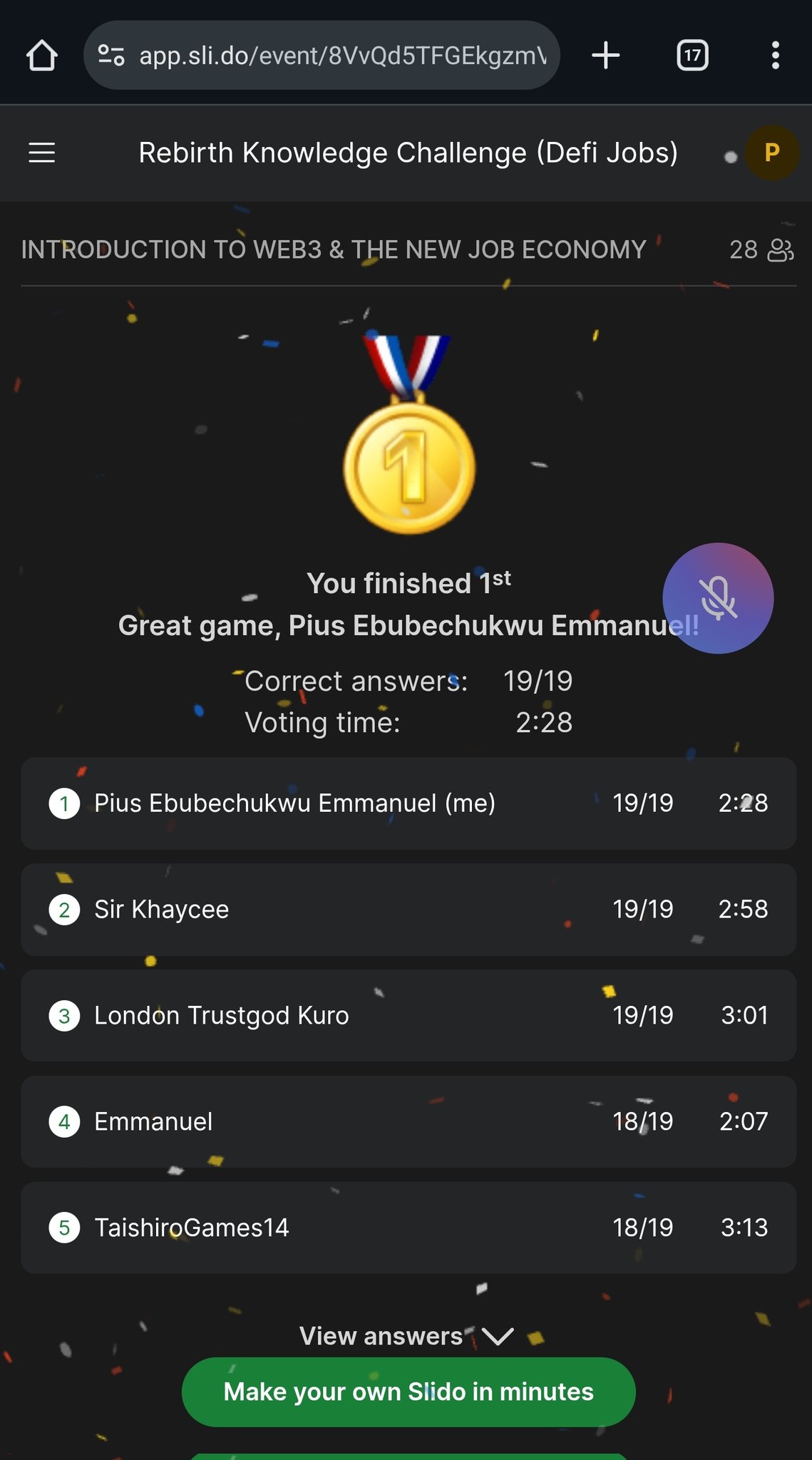The image size is (812, 1460).
Task: Tap the muted microphone floating button
Action: (x=718, y=598)
